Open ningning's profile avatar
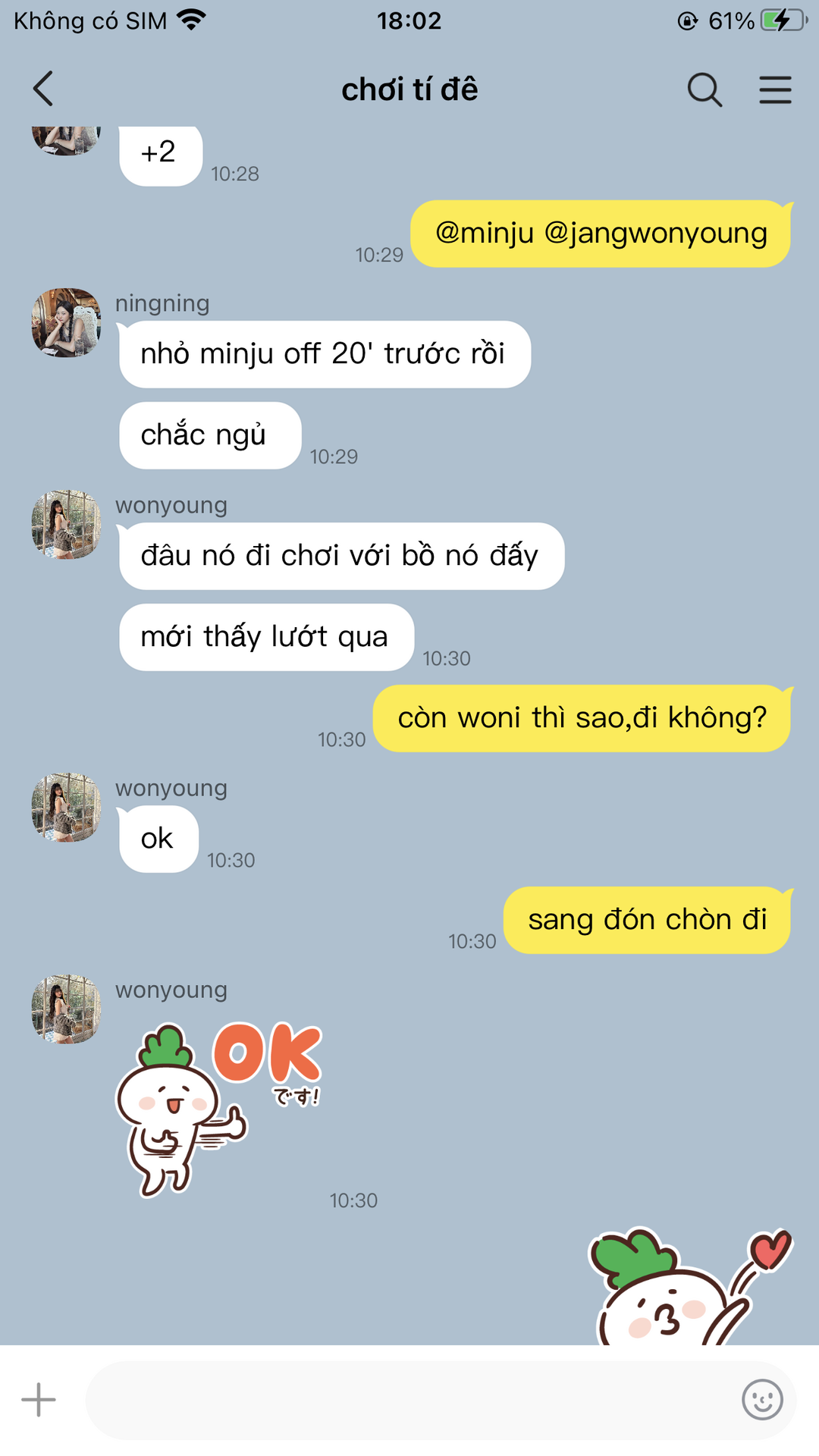This screenshot has height=1456, width=819. click(x=66, y=322)
